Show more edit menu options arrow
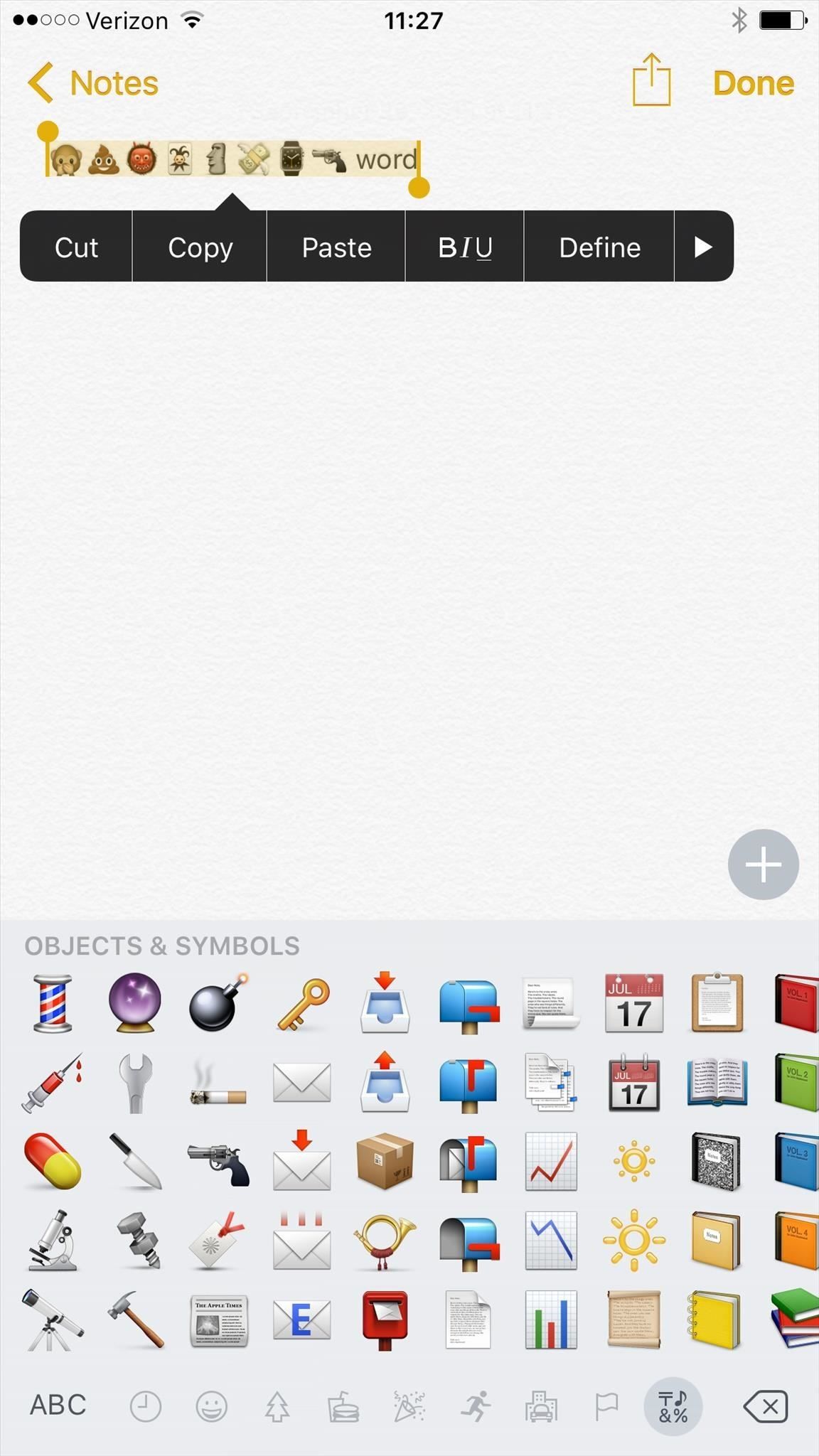Screen dimensions: 819x1456 [703, 247]
